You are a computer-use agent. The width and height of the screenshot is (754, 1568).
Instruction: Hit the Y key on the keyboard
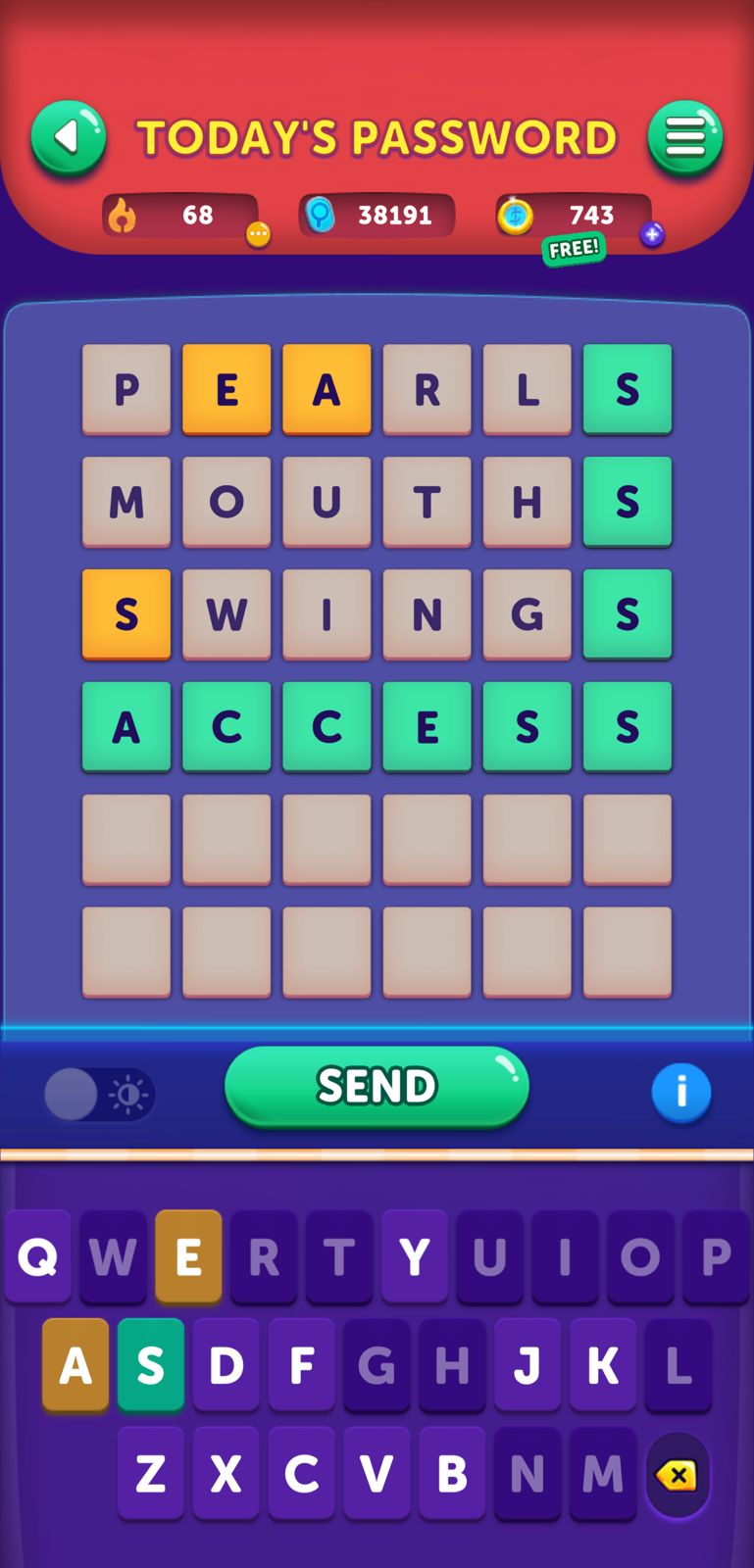[x=415, y=1256]
